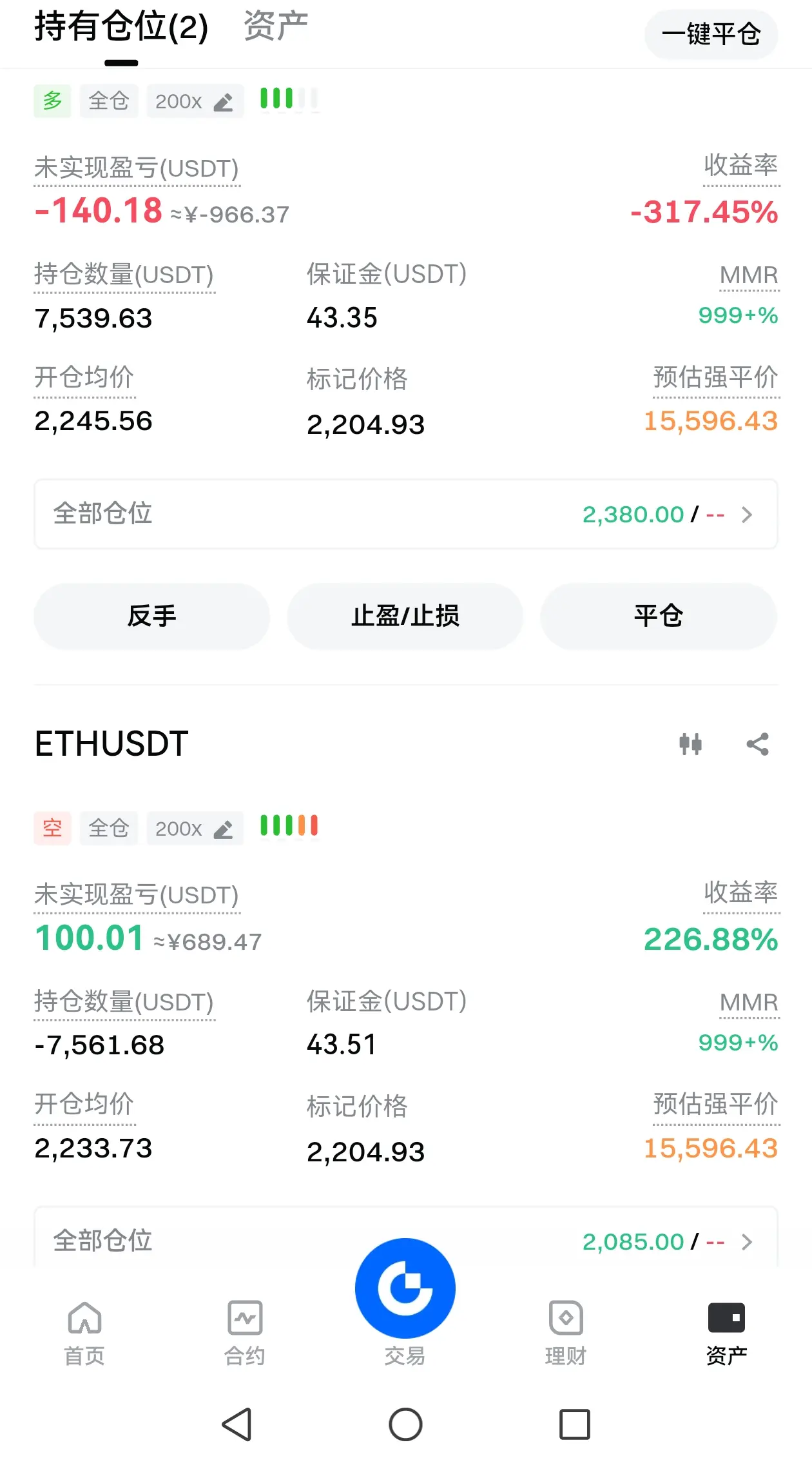Viewport: 812px width, 1467px height.
Task: Tap the 一键平仓 button
Action: pos(711,34)
